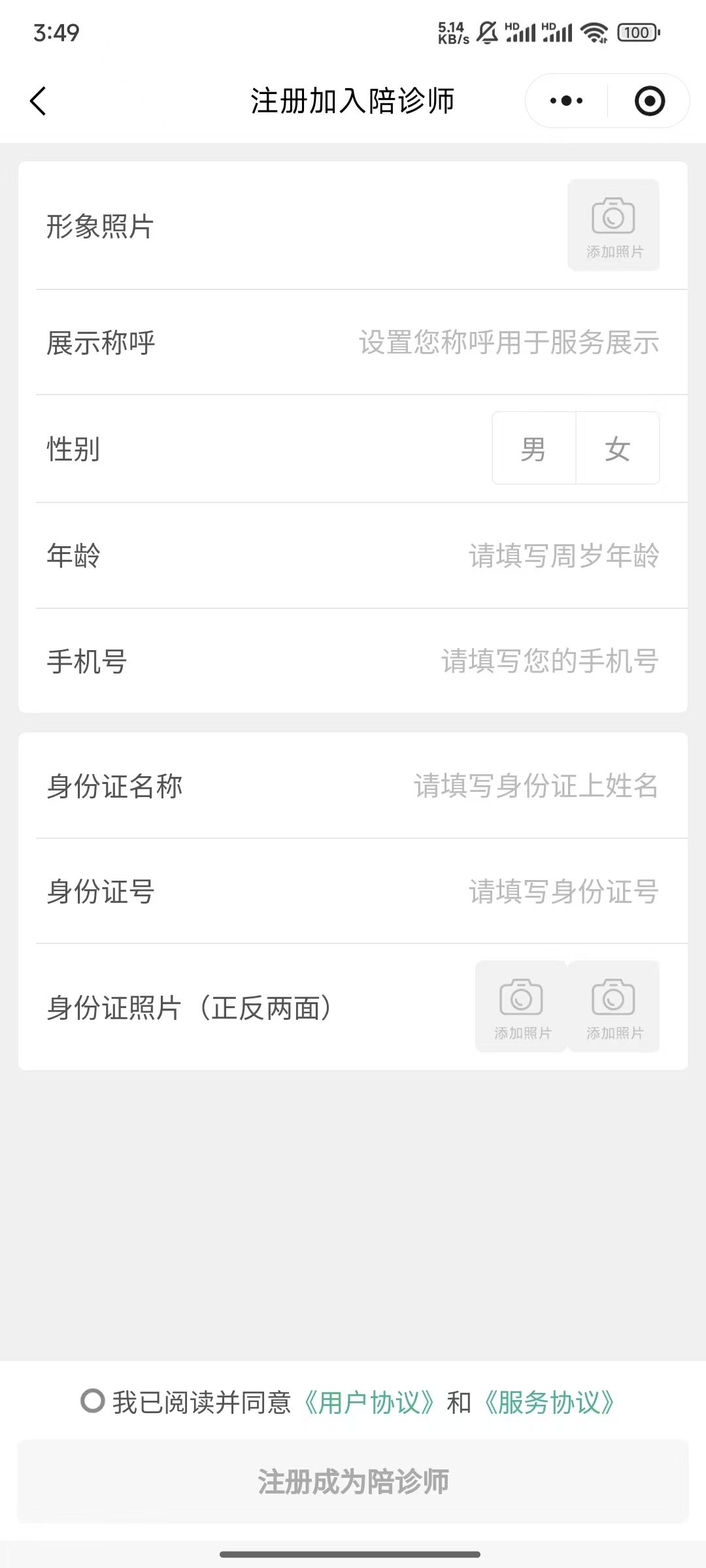Add the first ID card photo

click(521, 1006)
